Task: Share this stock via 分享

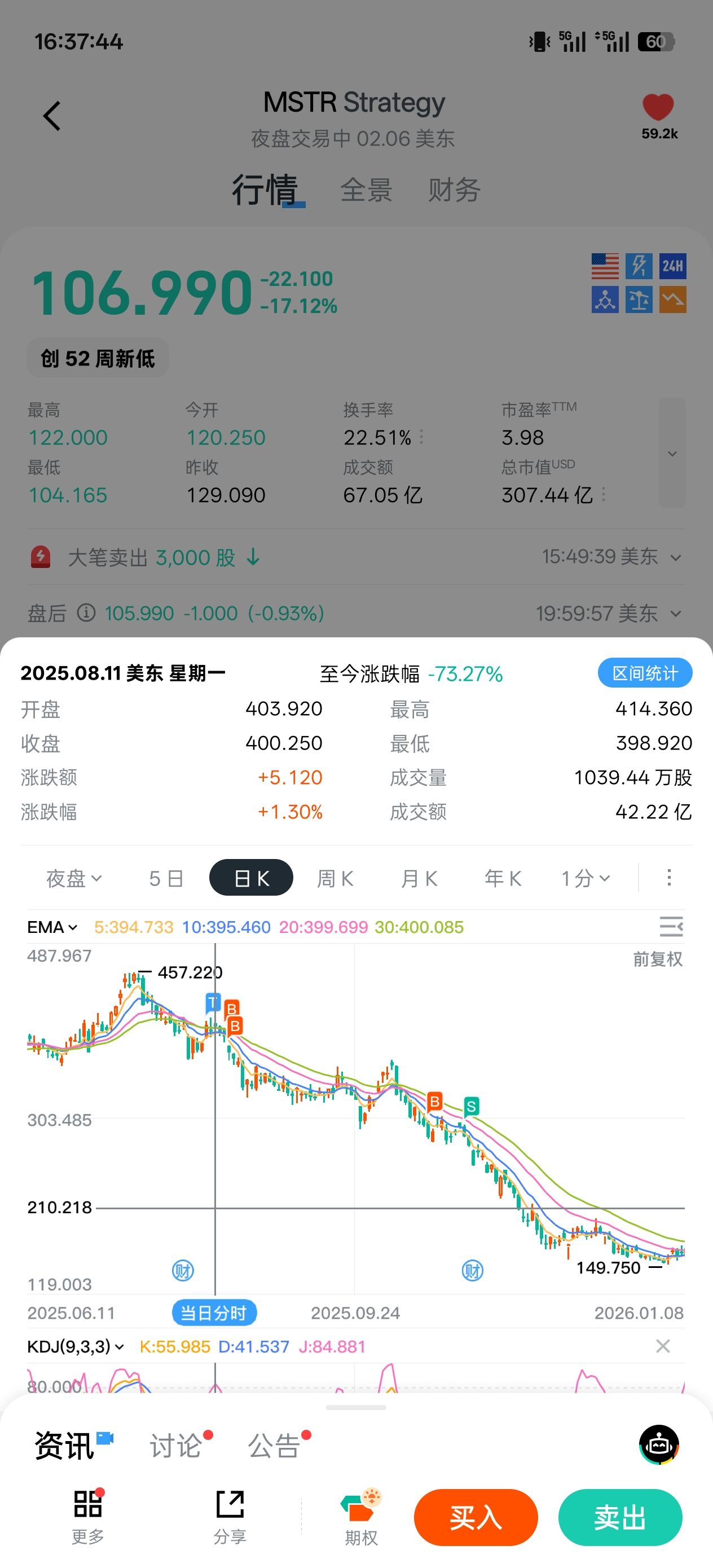Action: (230, 1517)
